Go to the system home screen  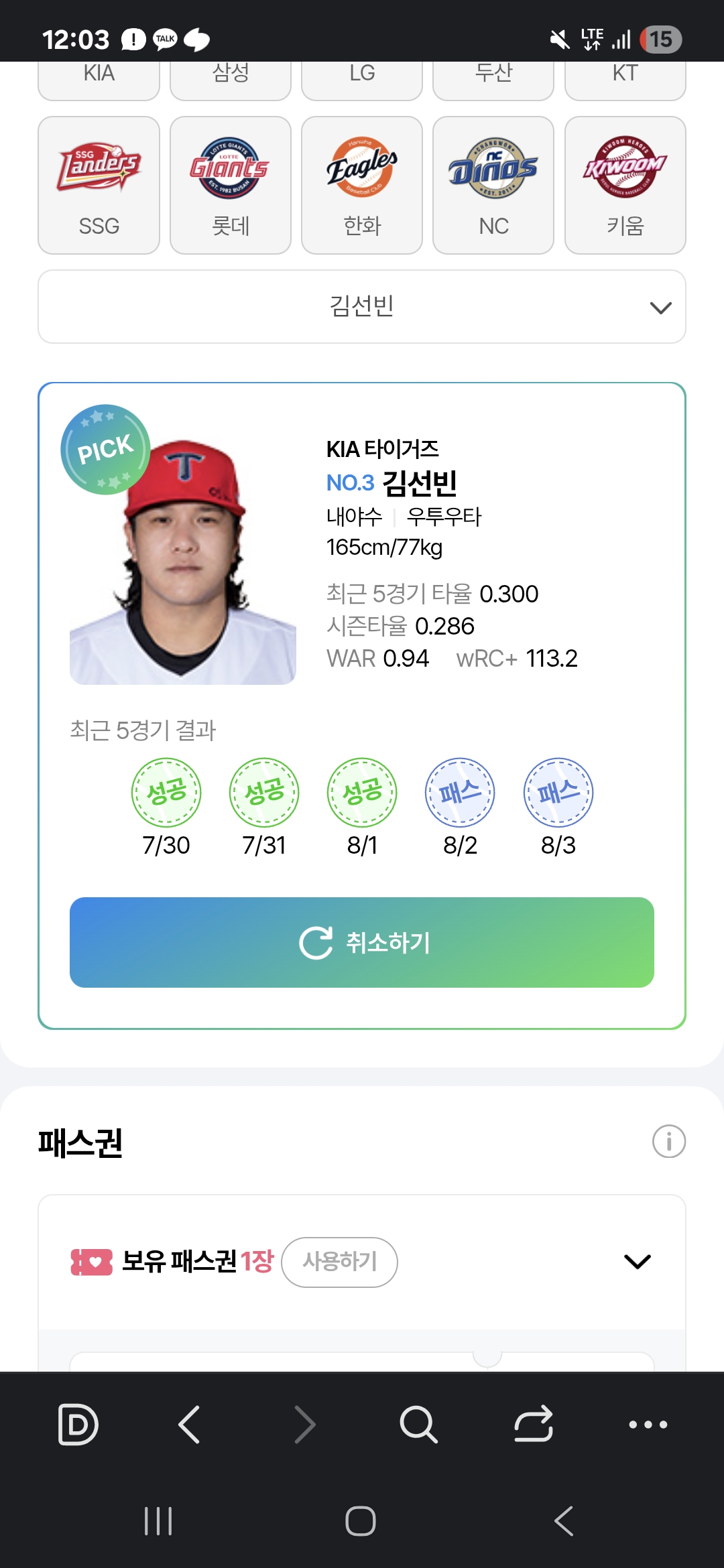[x=361, y=1520]
